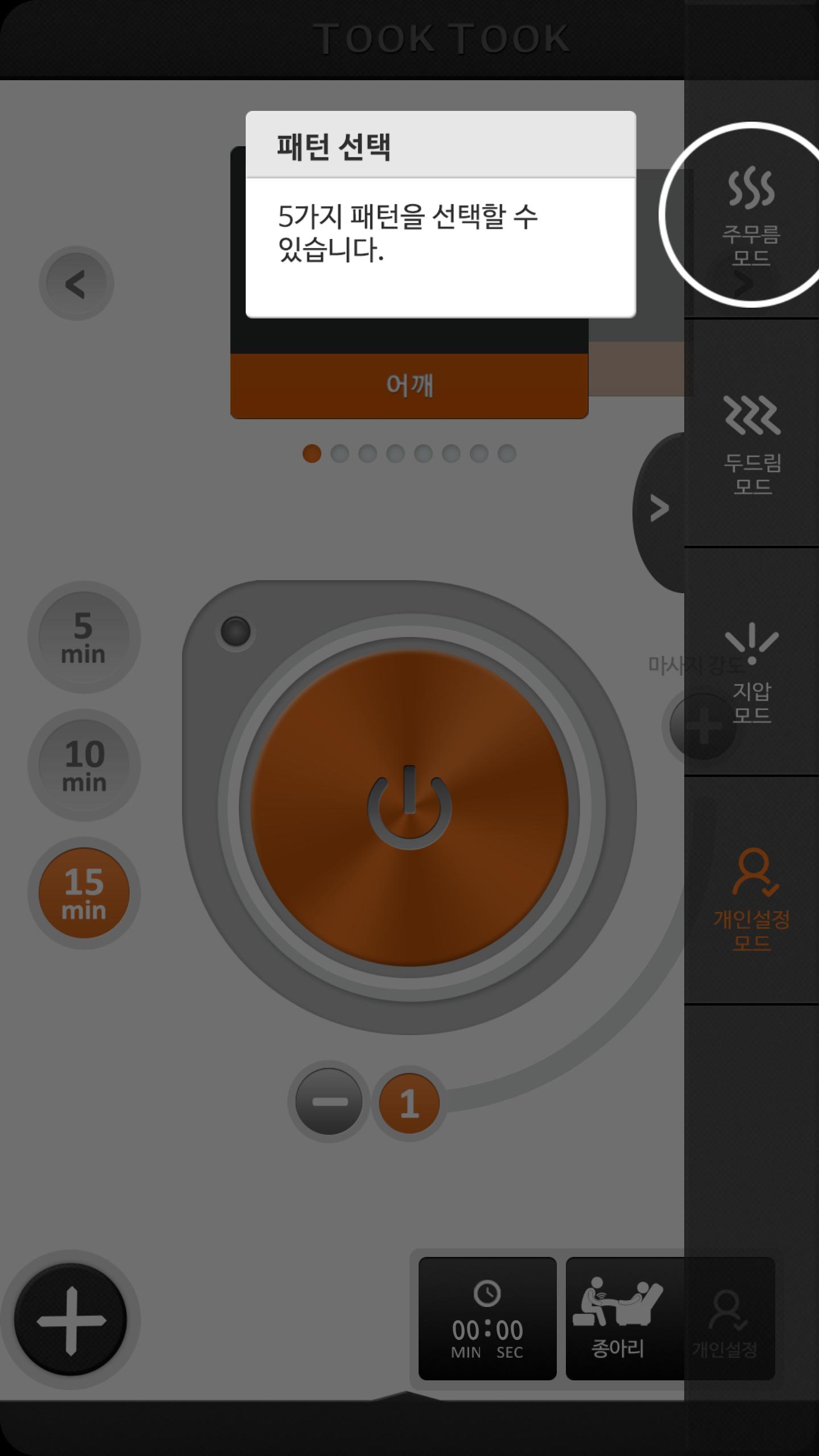Screen dimensions: 819x1456
Task: Open the 00:00 timer display
Action: 487,1318
